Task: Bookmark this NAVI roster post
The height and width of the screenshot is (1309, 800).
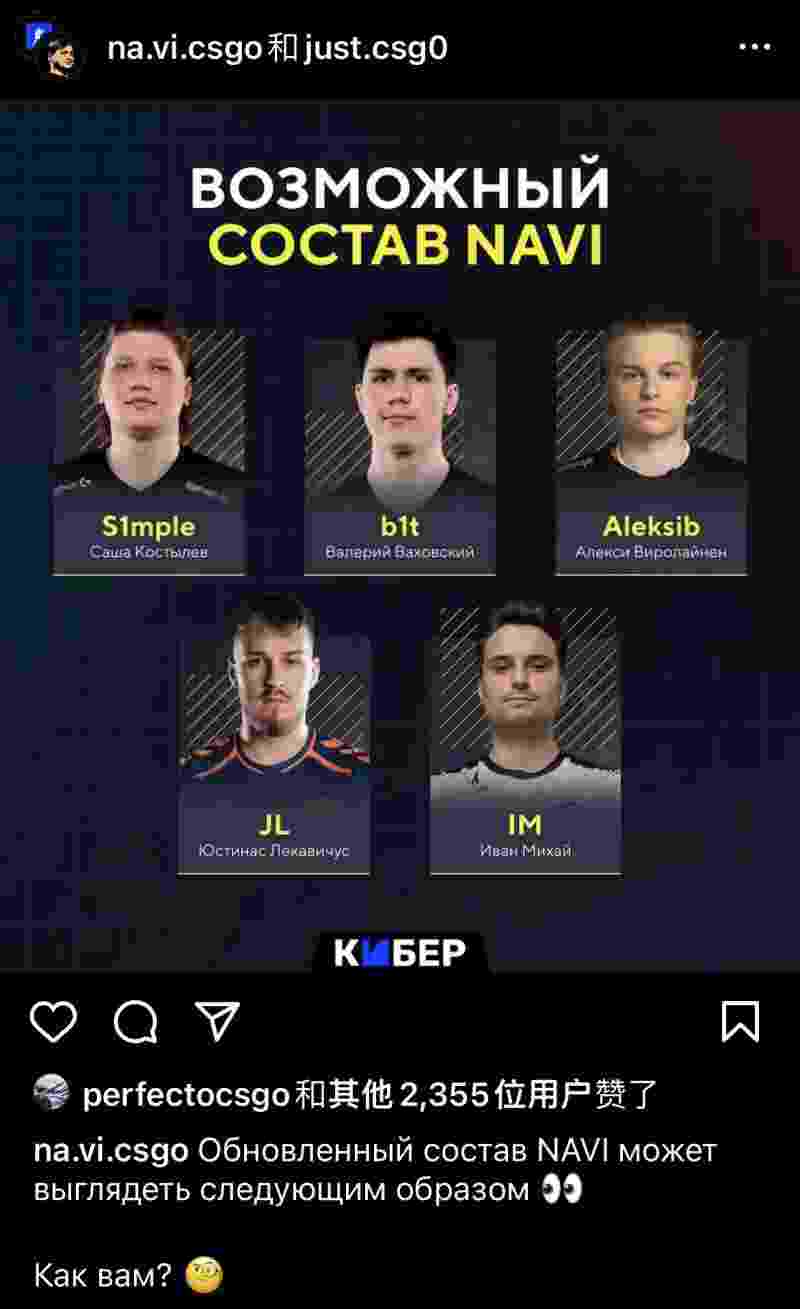Action: (x=740, y=1022)
